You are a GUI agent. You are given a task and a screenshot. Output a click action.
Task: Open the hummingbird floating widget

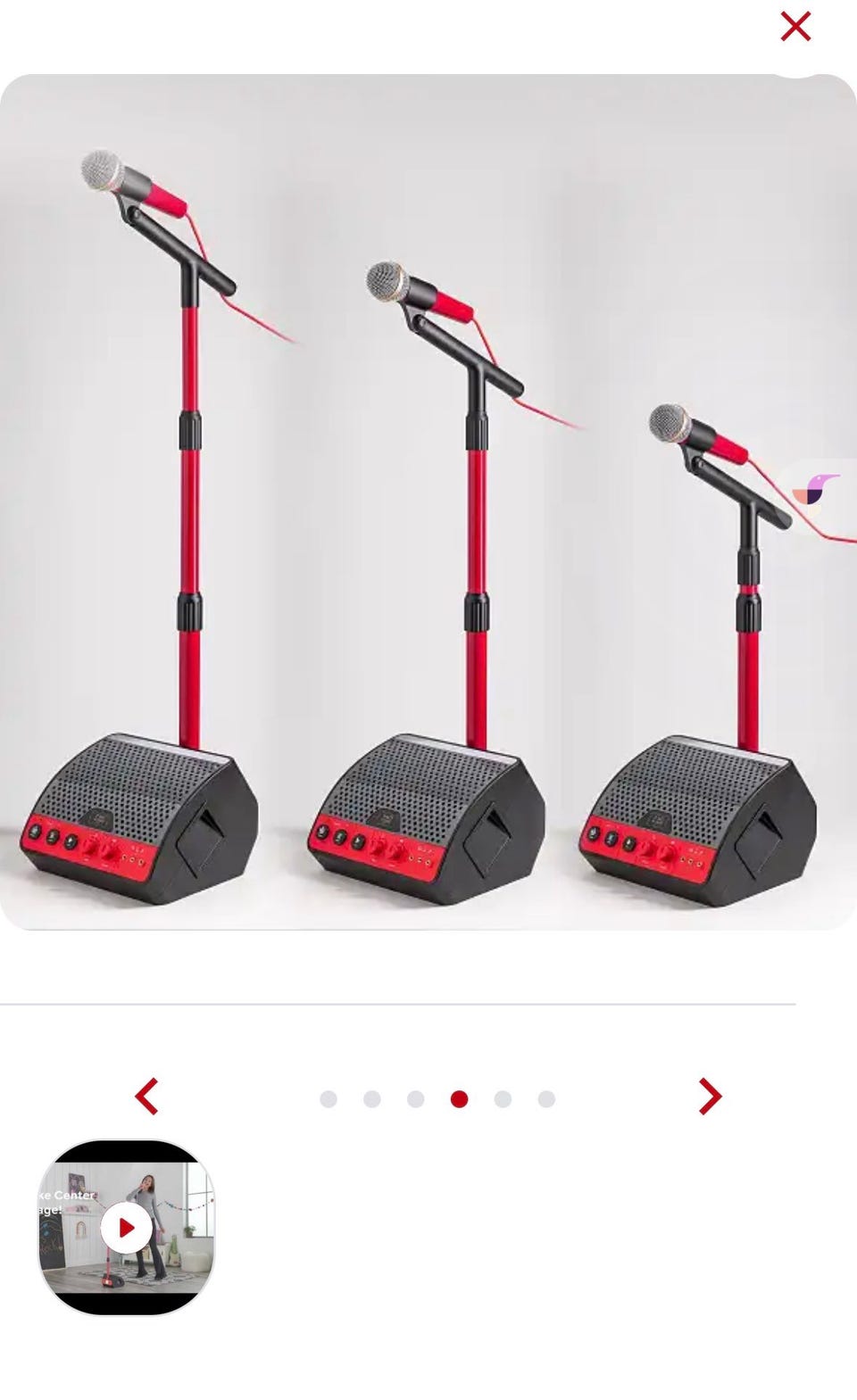[817, 489]
